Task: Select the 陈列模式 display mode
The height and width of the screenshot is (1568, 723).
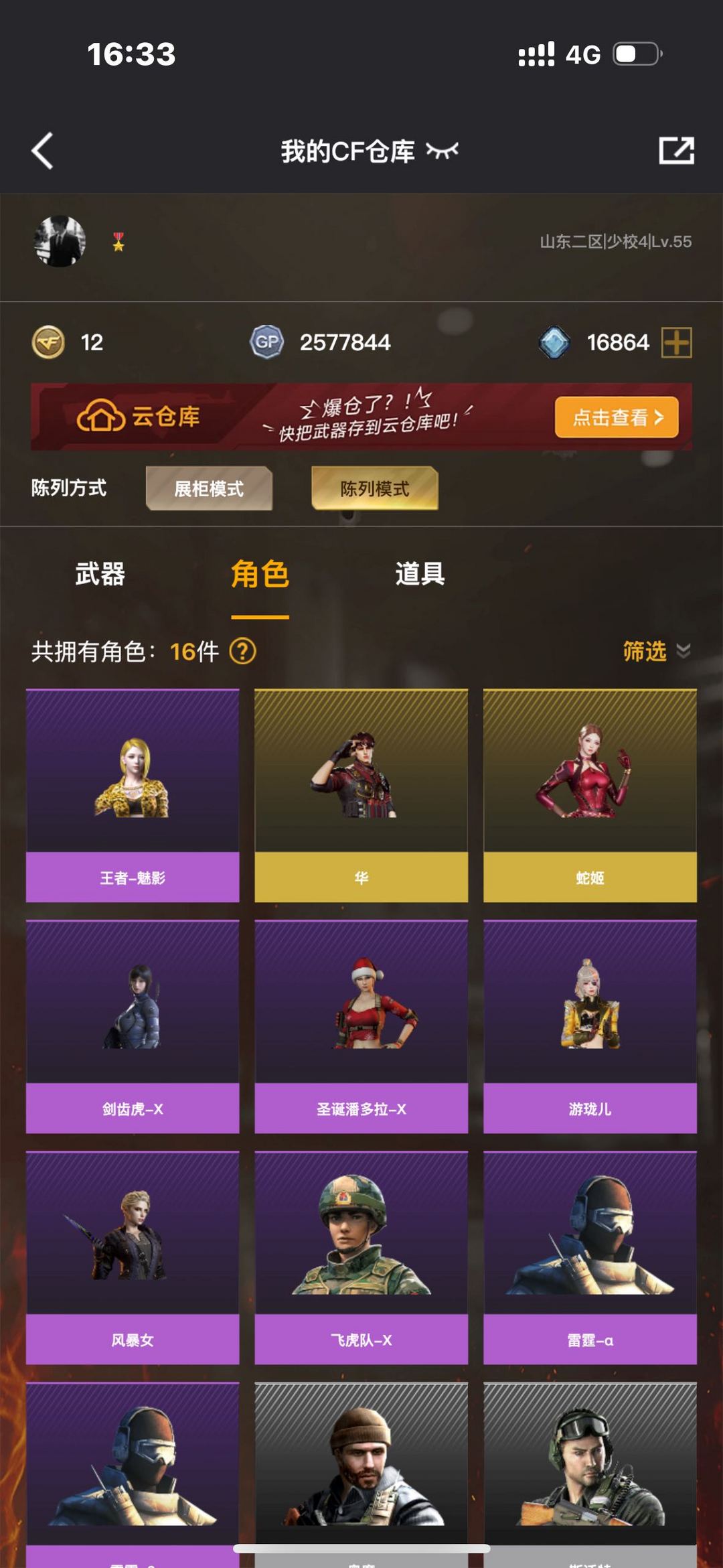Action: (x=374, y=488)
